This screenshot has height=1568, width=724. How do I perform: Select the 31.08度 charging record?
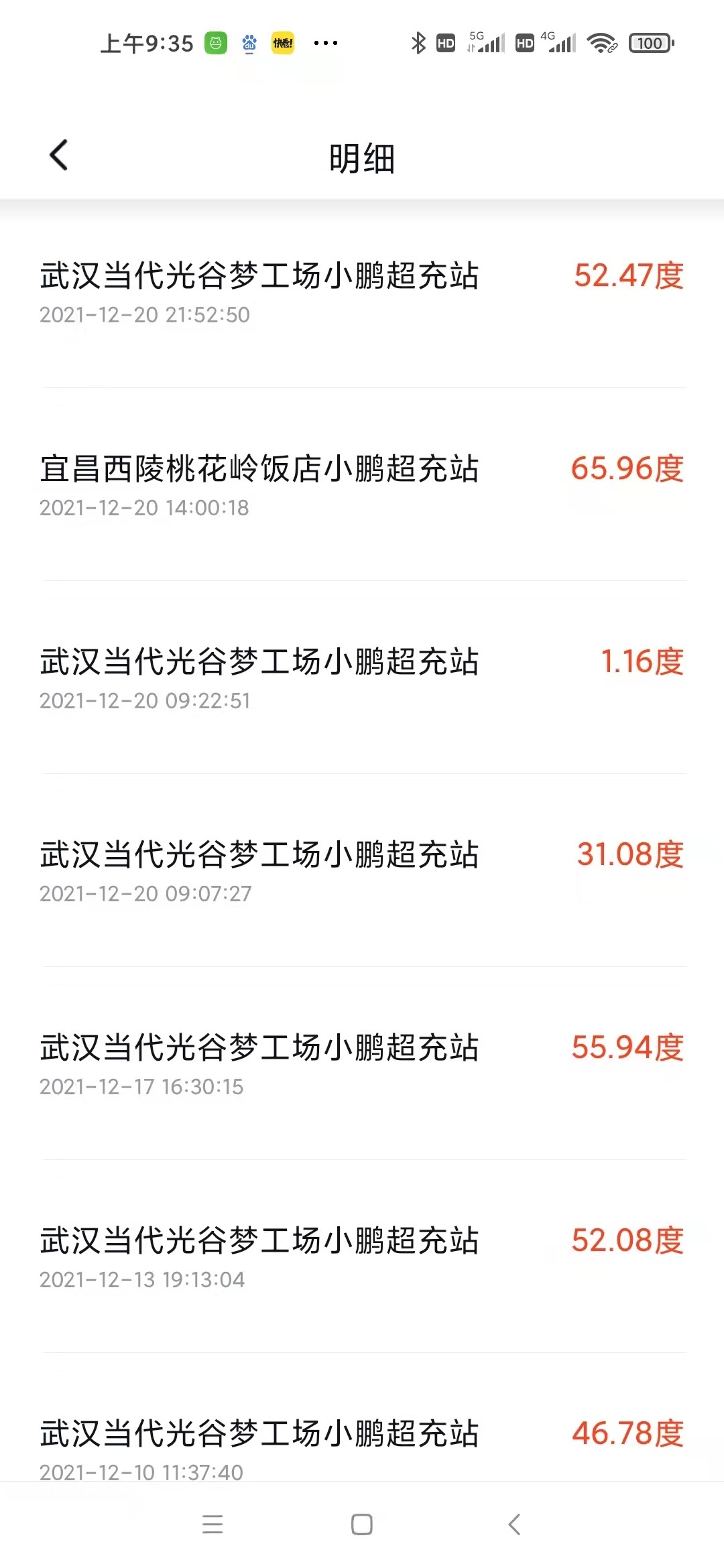(362, 870)
